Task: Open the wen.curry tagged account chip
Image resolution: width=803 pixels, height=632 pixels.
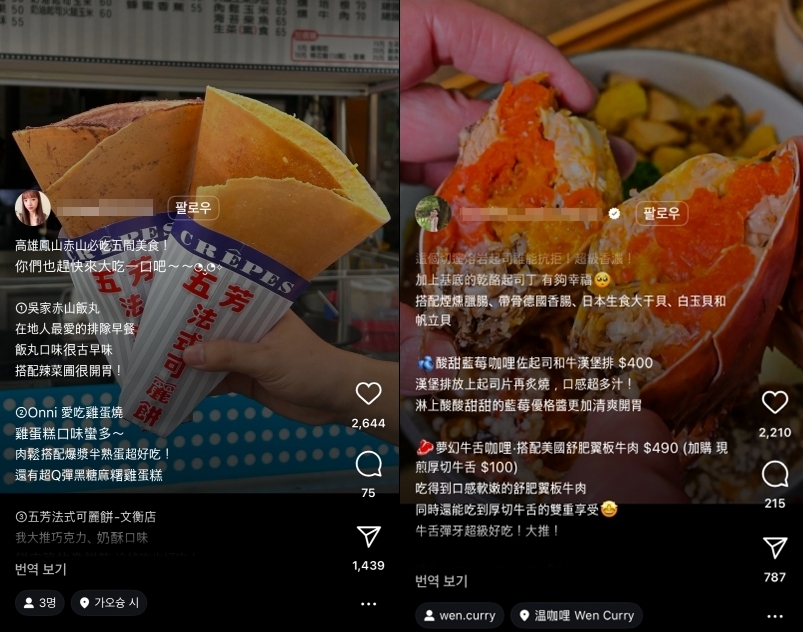Action: tap(459, 615)
